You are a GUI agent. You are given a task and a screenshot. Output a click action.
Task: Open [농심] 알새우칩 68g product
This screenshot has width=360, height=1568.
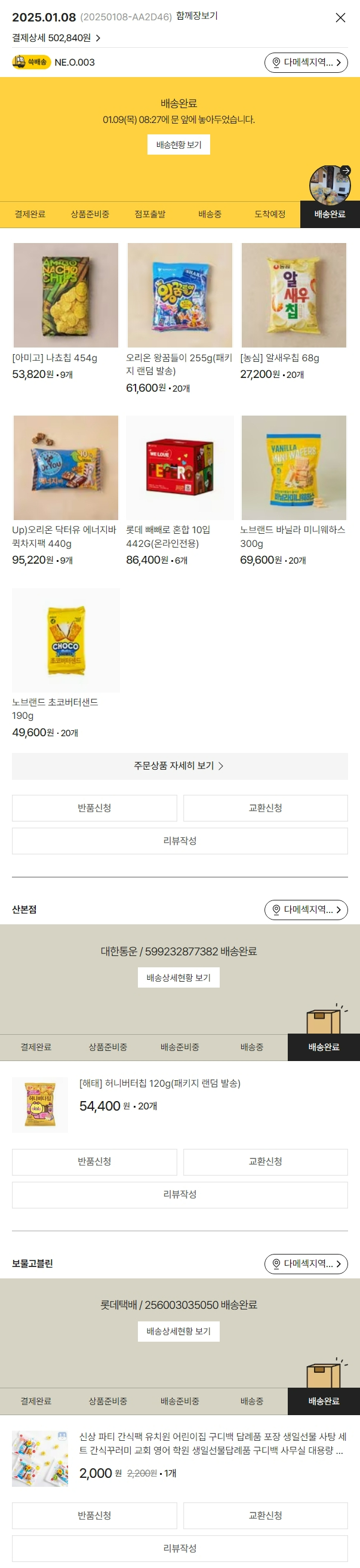(x=294, y=296)
